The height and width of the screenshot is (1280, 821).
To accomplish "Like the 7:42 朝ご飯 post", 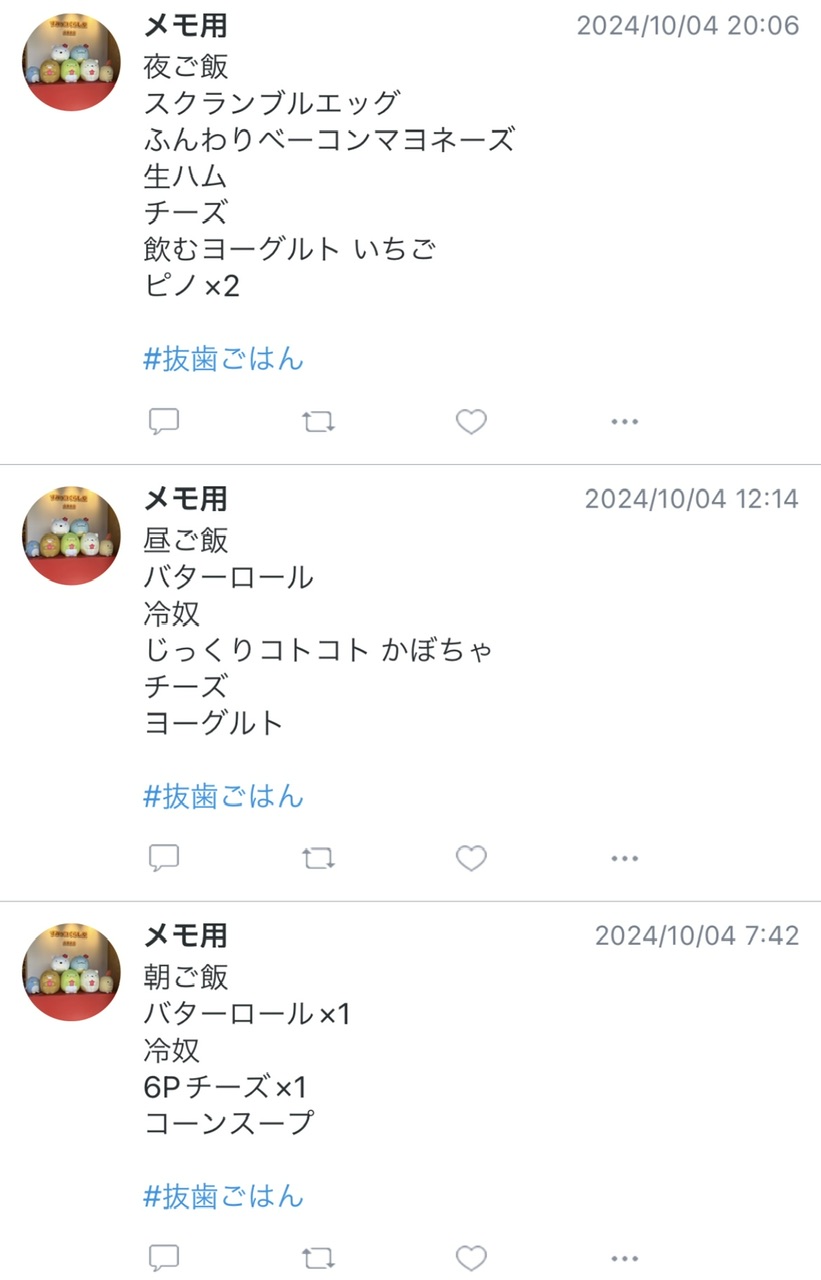I will point(471,1258).
